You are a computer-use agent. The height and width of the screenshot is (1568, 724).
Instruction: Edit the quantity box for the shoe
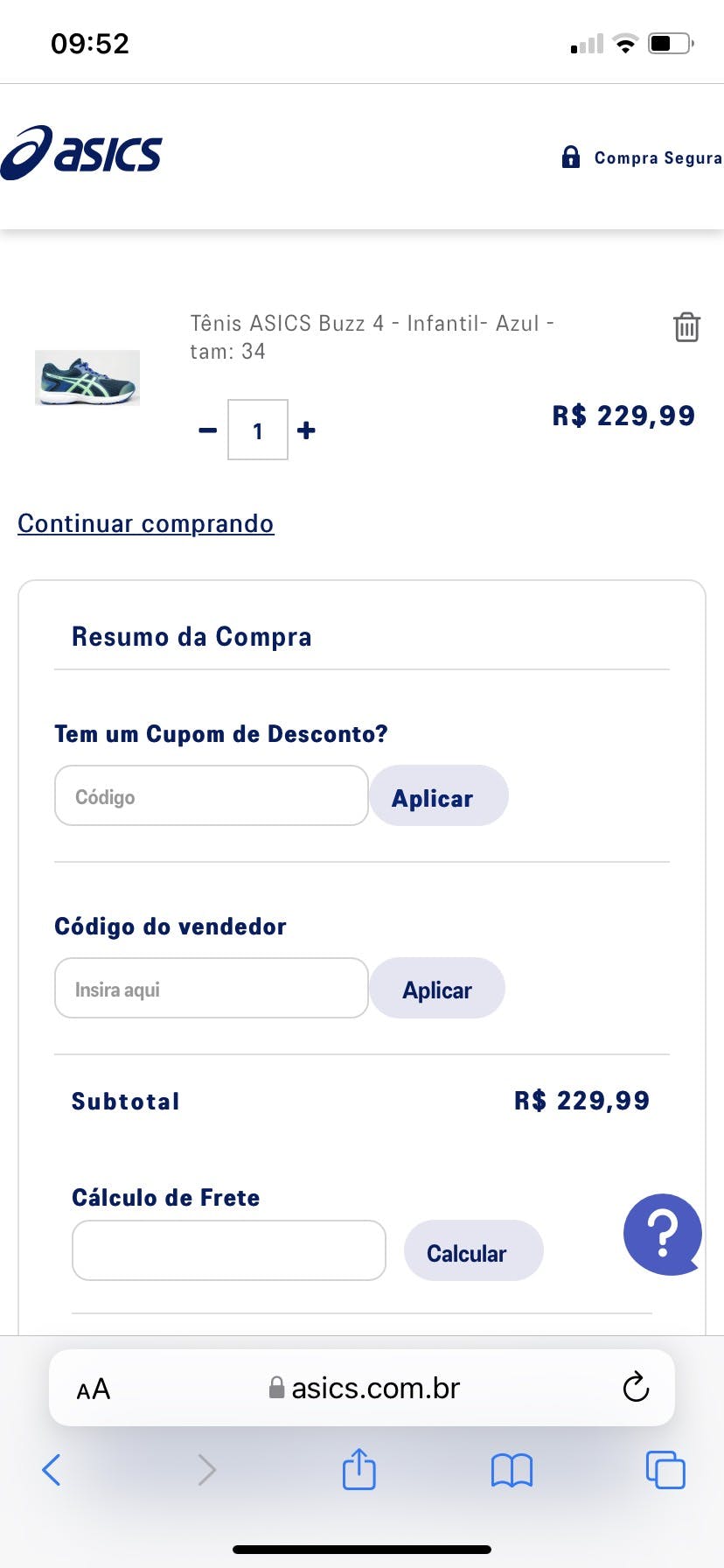click(x=258, y=430)
